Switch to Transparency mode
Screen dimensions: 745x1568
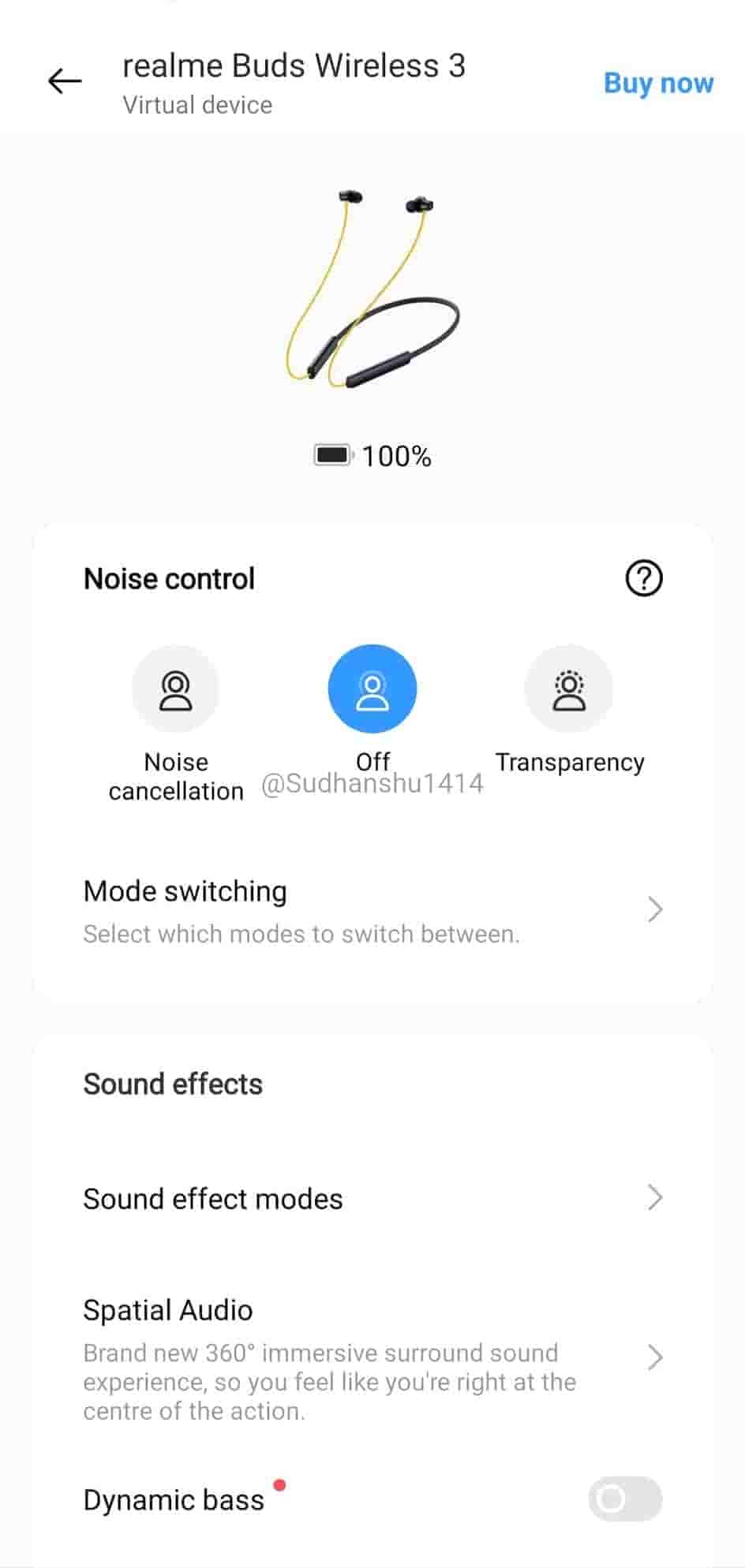[569, 689]
